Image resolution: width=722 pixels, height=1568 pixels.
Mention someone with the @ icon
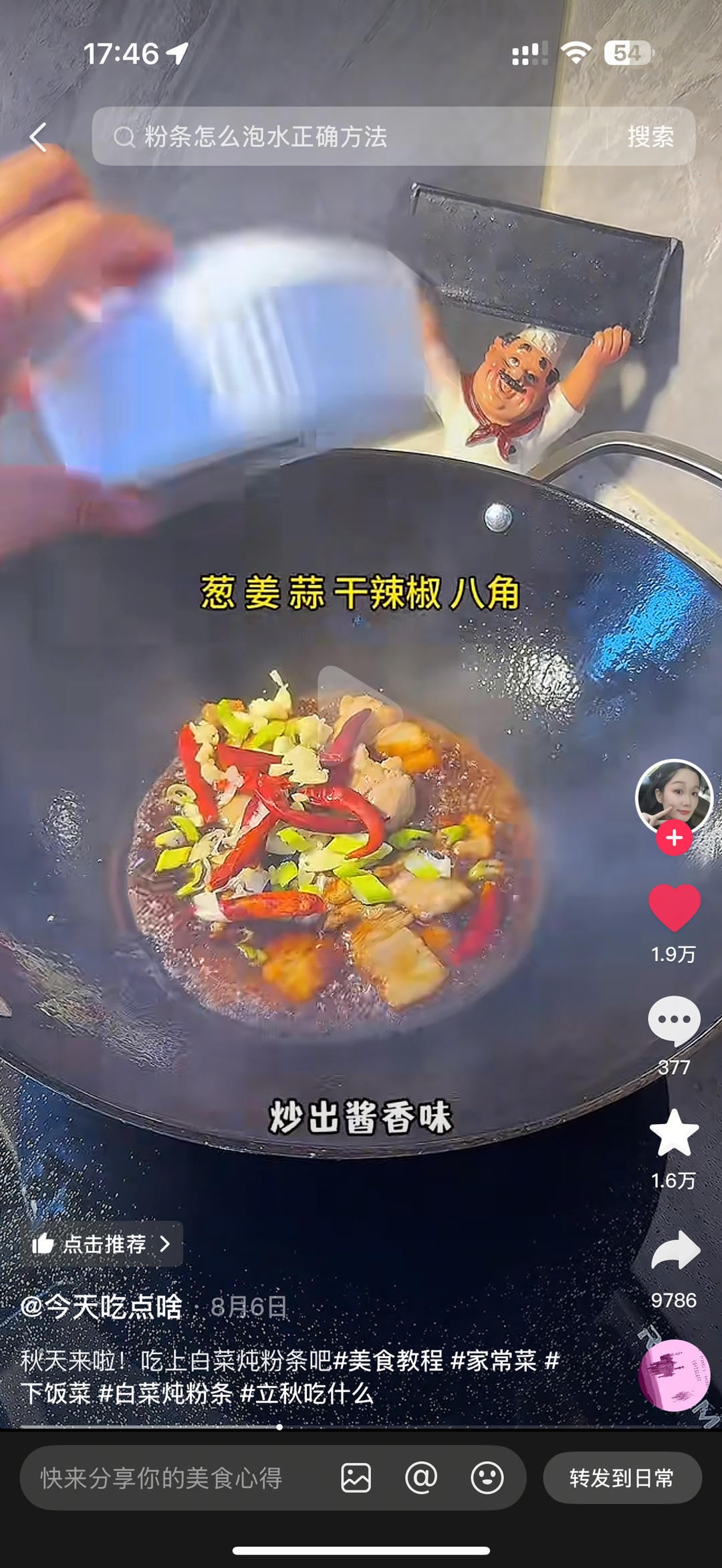[x=421, y=1478]
